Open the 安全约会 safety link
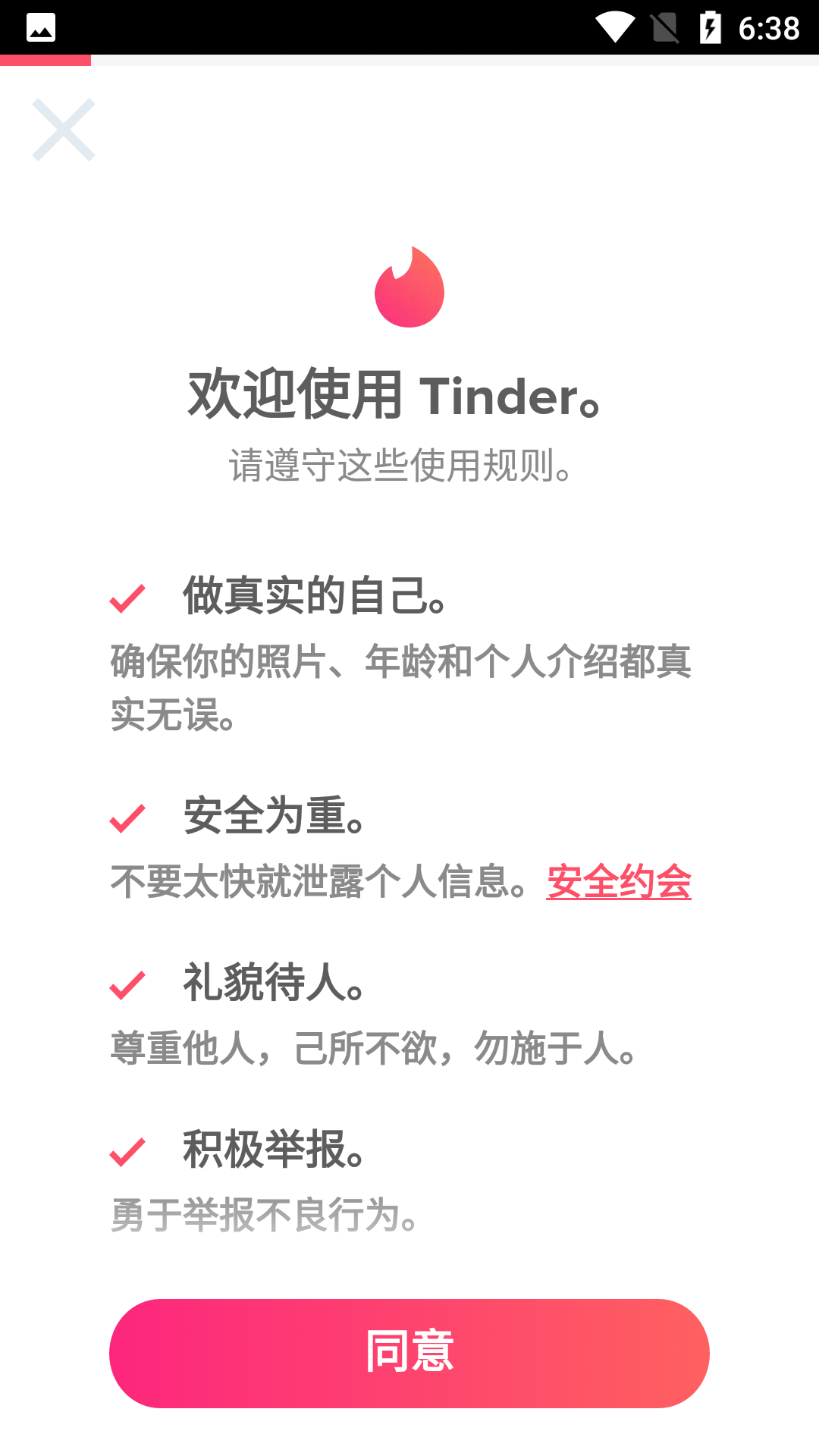The width and height of the screenshot is (819, 1456). coord(618,882)
